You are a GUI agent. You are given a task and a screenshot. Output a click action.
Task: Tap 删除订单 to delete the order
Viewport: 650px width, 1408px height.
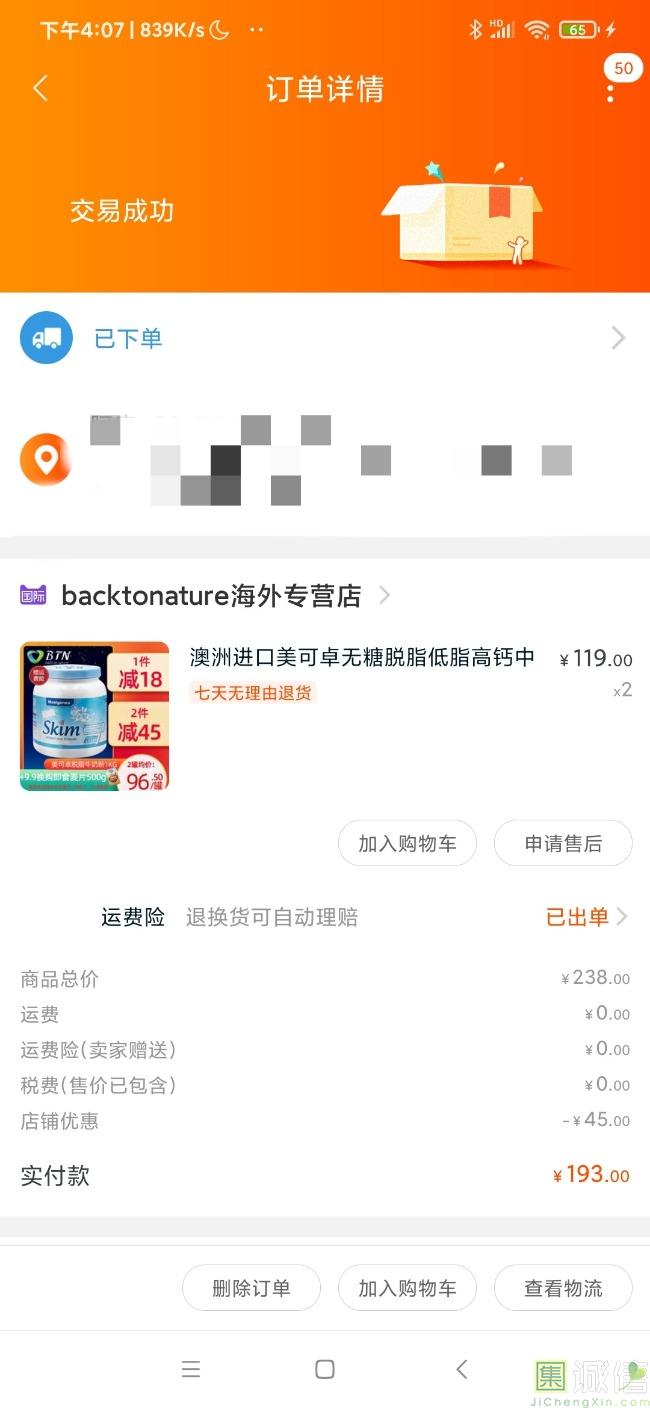point(251,1288)
